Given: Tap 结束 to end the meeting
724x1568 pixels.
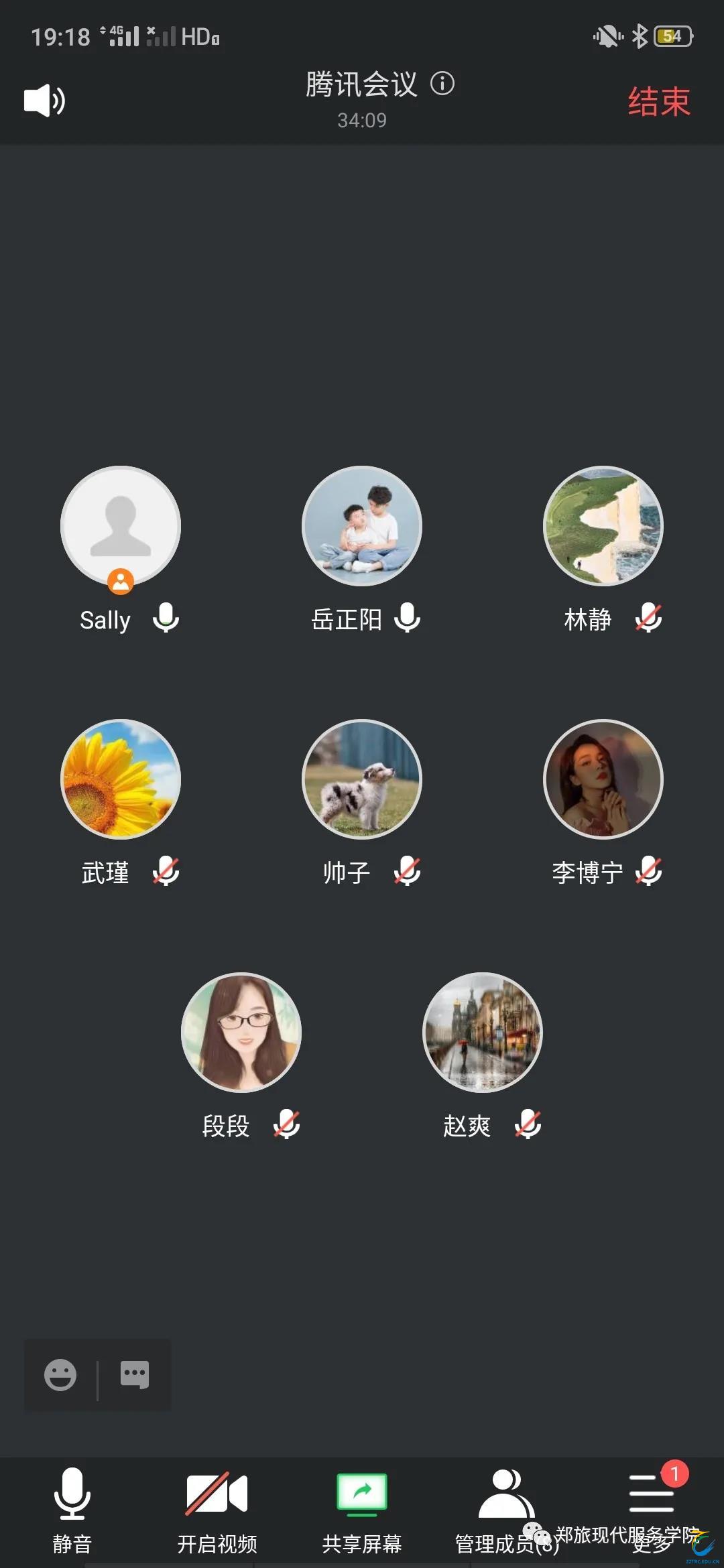Looking at the screenshot, I should [x=658, y=102].
